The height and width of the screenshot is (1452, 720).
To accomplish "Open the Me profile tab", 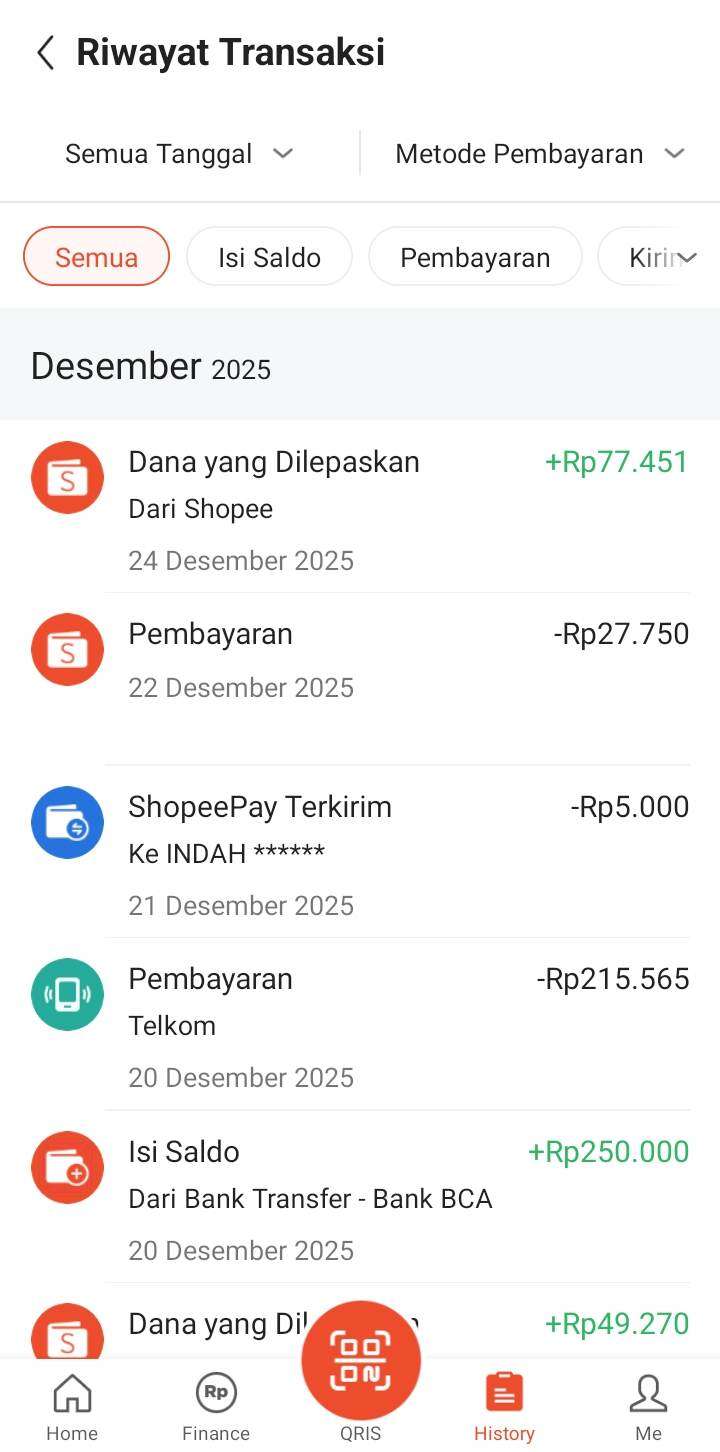I will tap(648, 1406).
